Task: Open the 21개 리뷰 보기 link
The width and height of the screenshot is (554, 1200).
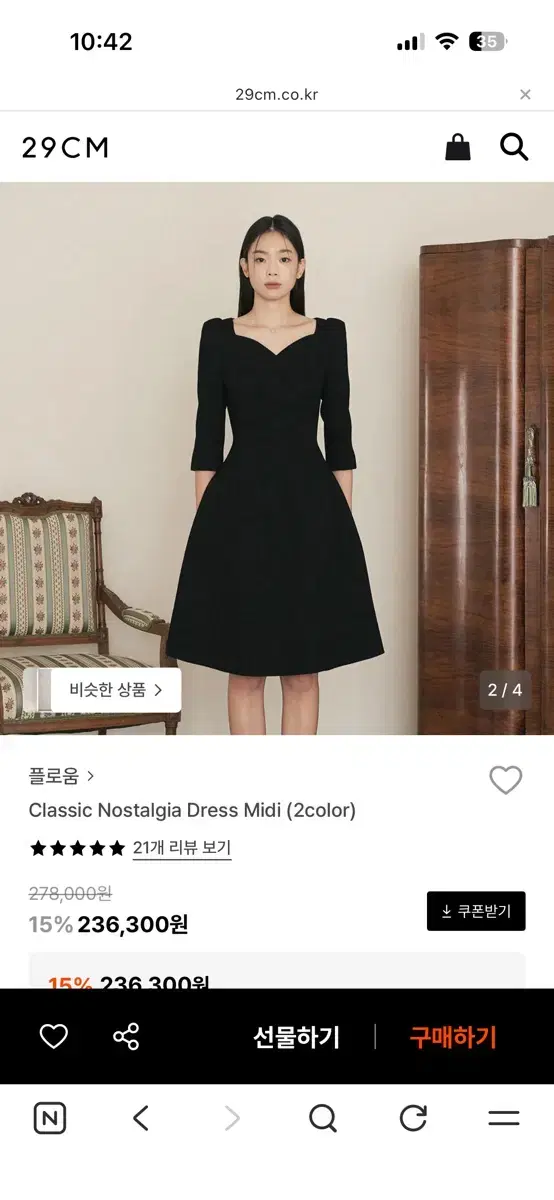Action: (182, 848)
